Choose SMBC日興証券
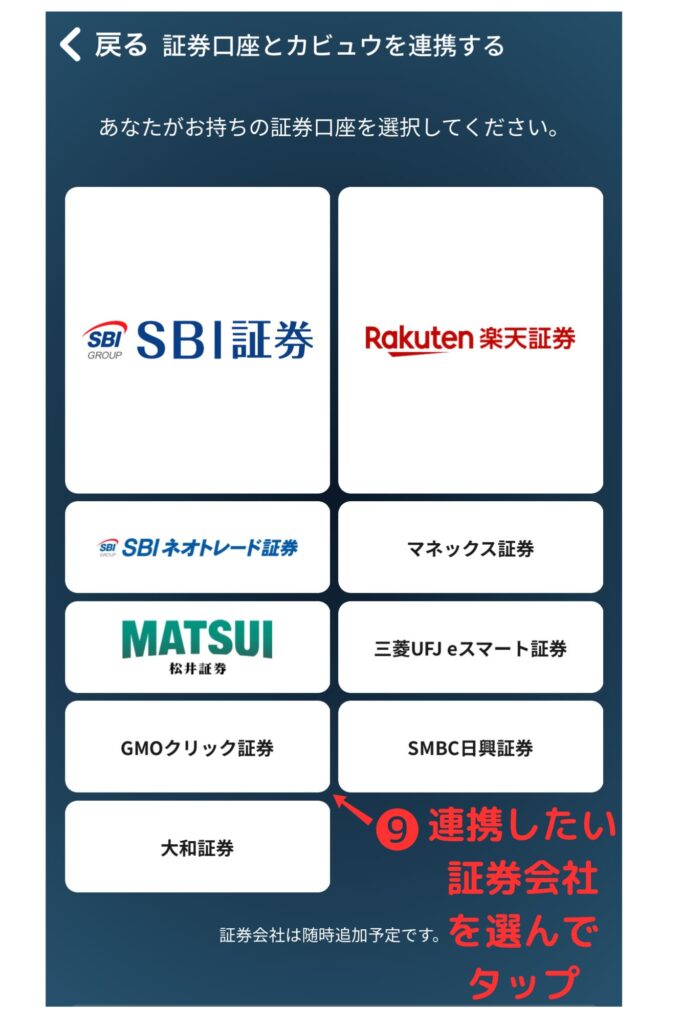 (x=470, y=747)
